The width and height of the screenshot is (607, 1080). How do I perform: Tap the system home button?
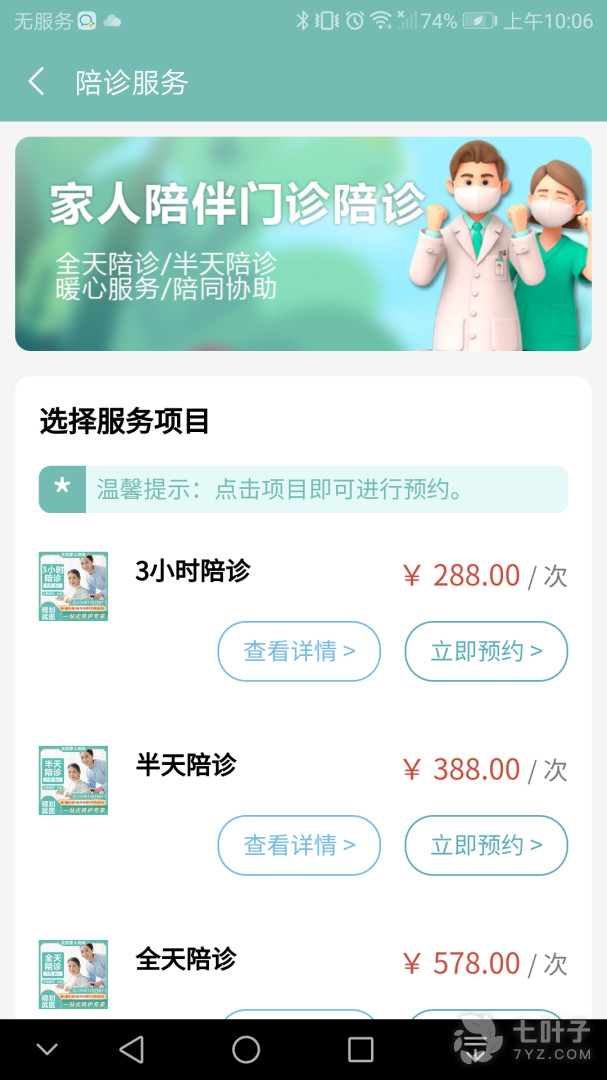pos(246,1049)
